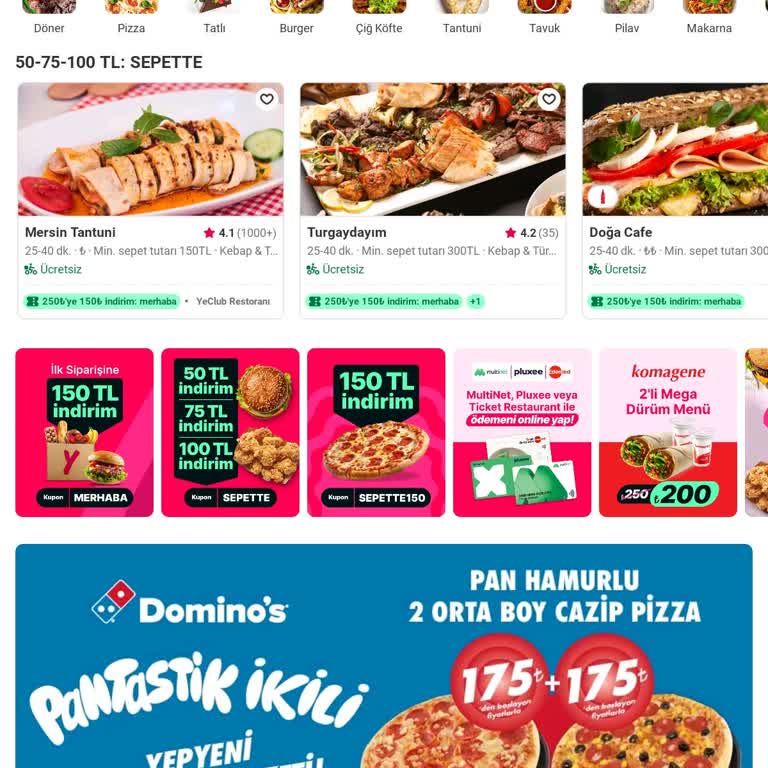Open the MultiNet, Pluxee online payment banner
Image resolution: width=768 pixels, height=768 pixels.
tap(522, 432)
